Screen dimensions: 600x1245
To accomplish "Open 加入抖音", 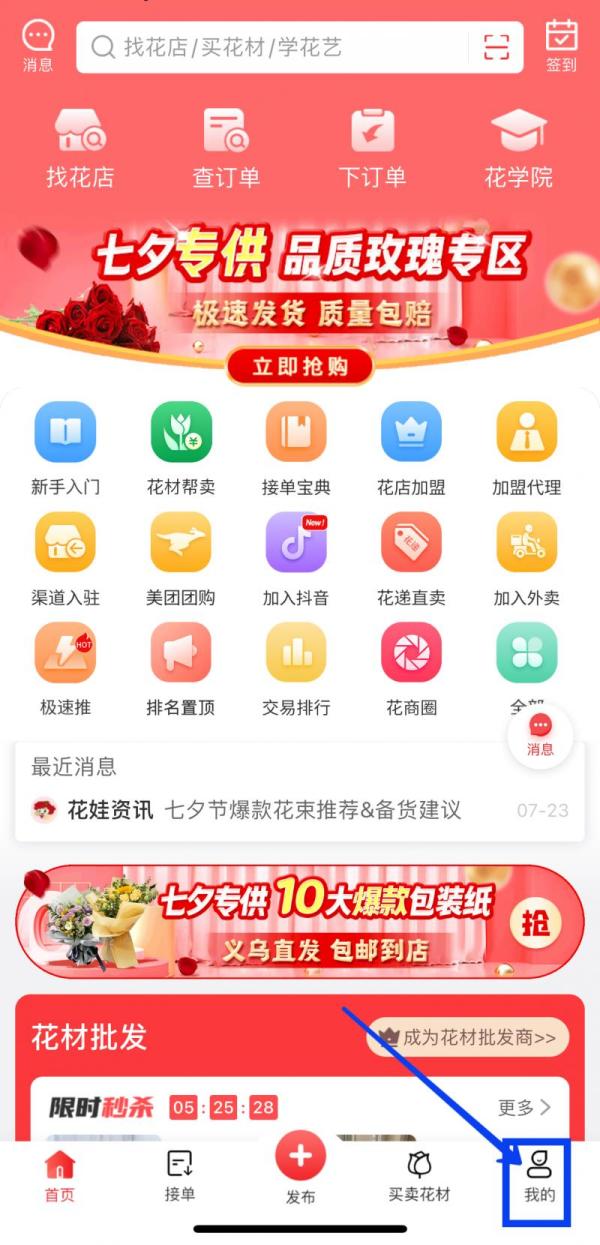I will [x=296, y=558].
